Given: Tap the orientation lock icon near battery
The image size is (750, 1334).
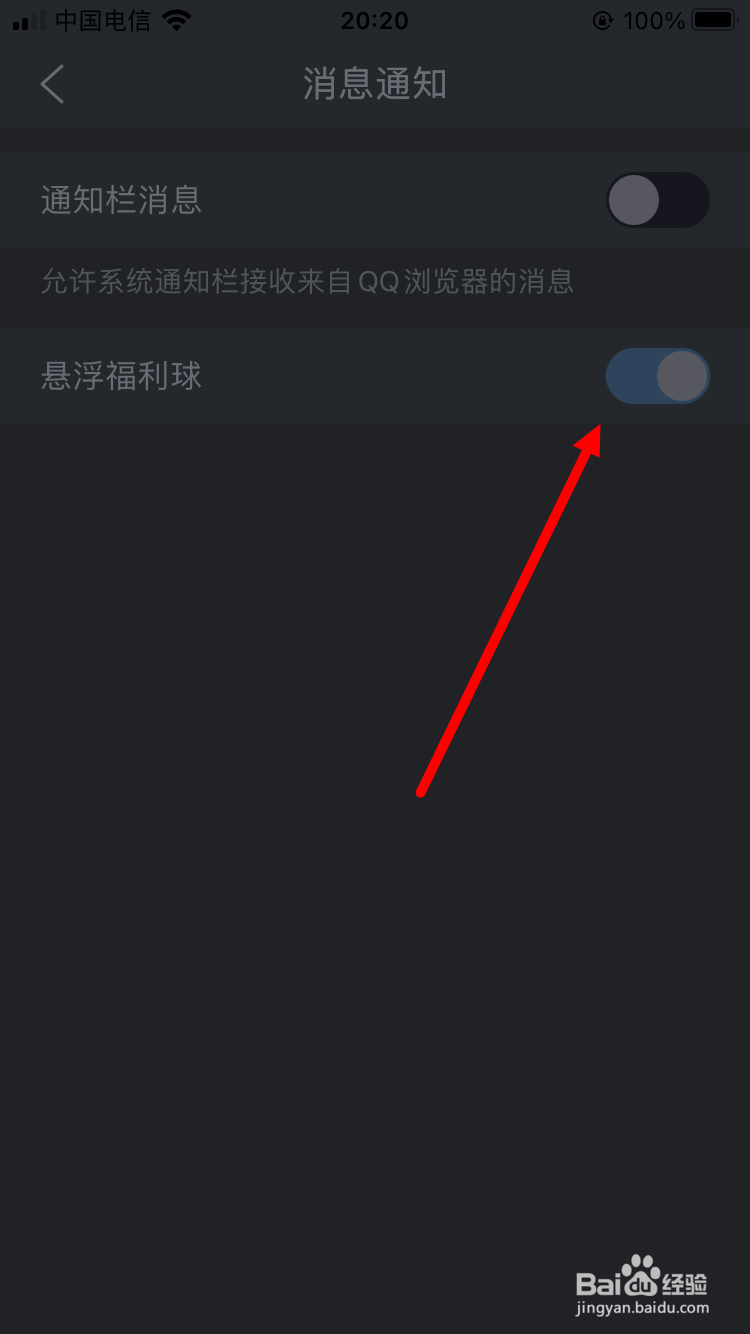Looking at the screenshot, I should [602, 19].
